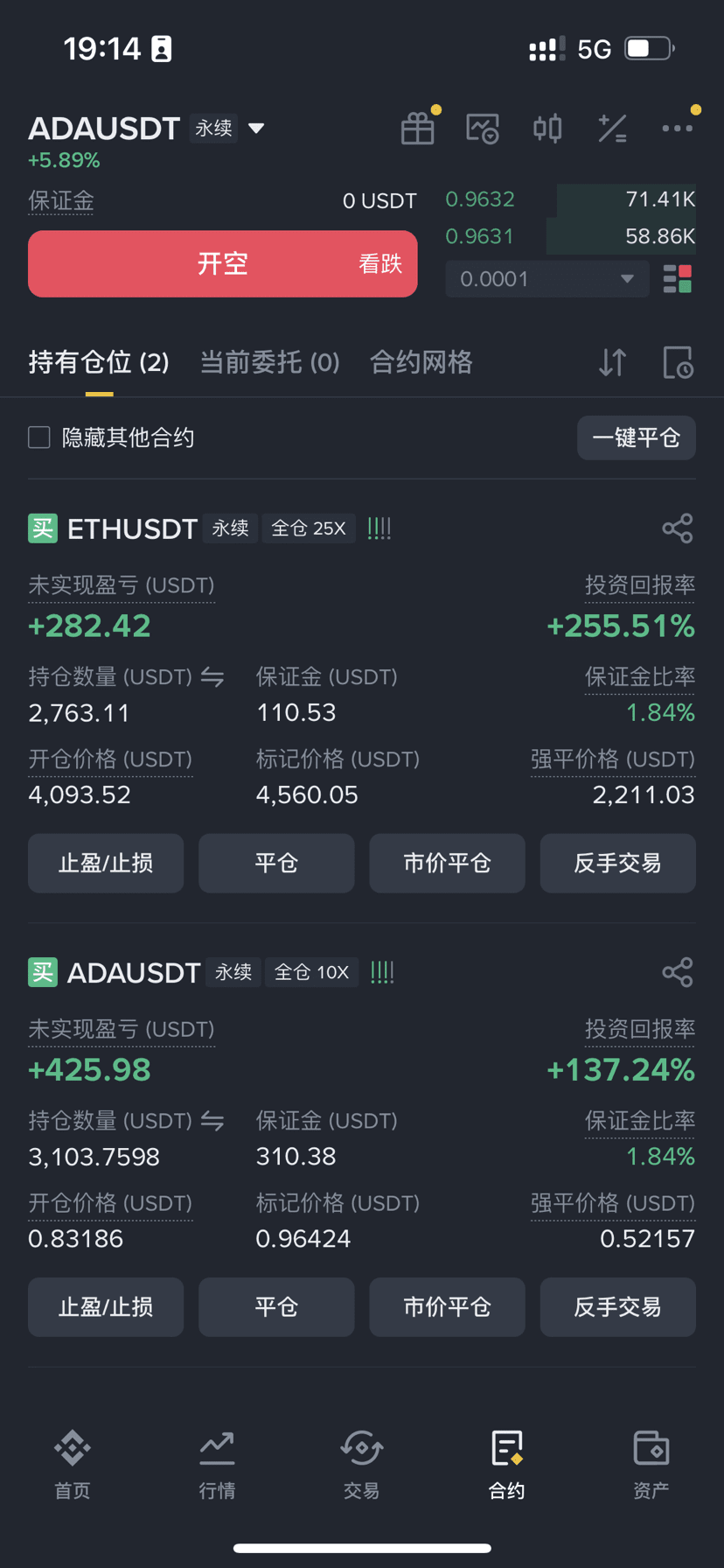Set 止盈/止损 for ETHUSDT
Viewport: 724px width, 1568px height.
106,864
